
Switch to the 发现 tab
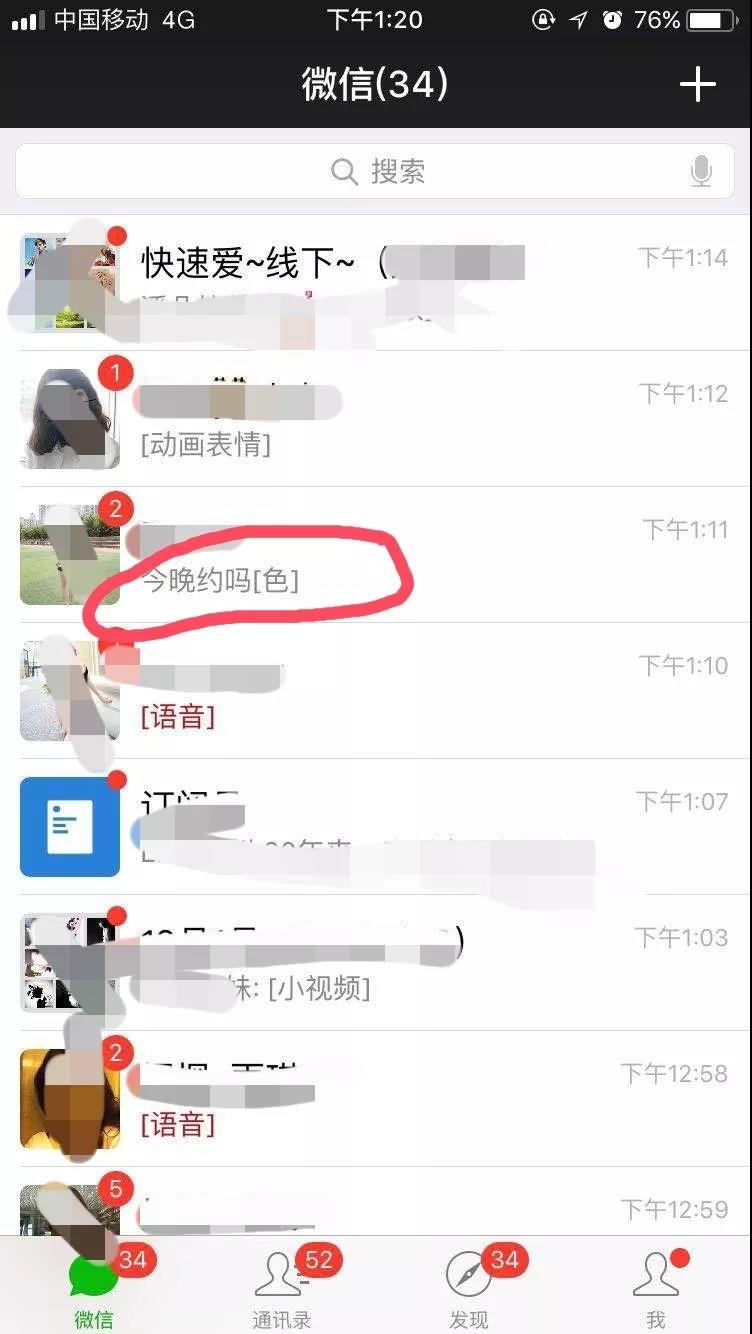tap(469, 1288)
